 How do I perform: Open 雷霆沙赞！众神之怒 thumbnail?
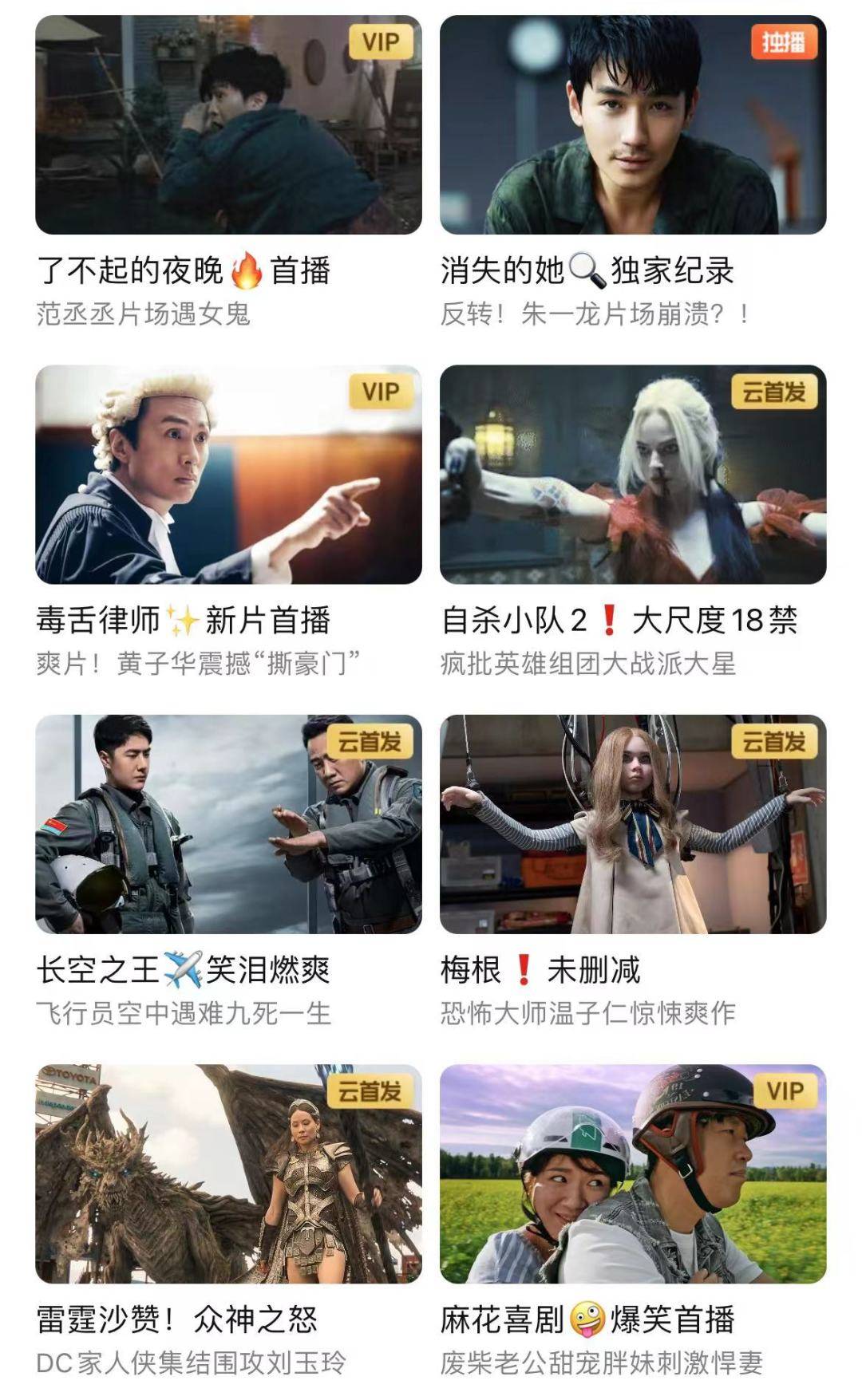[x=228, y=1173]
